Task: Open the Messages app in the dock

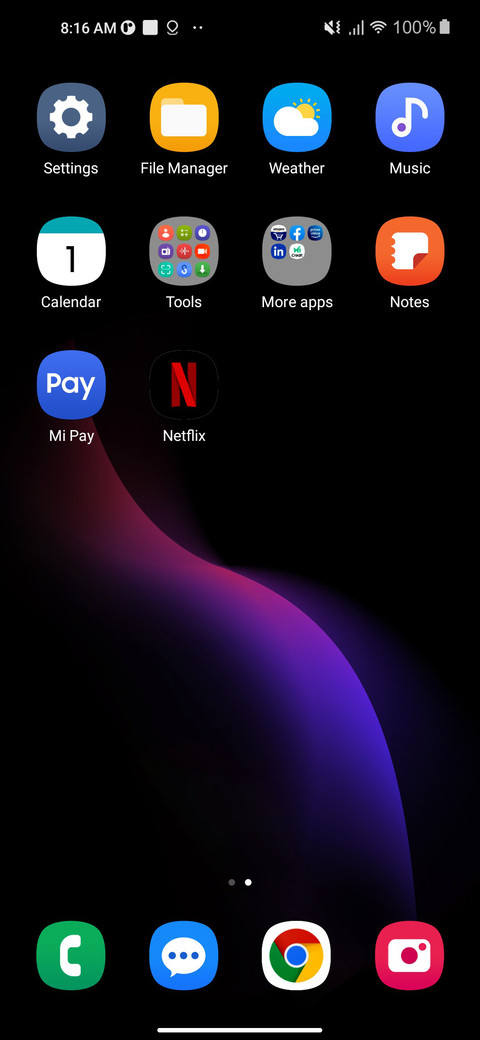Action: tap(184, 955)
